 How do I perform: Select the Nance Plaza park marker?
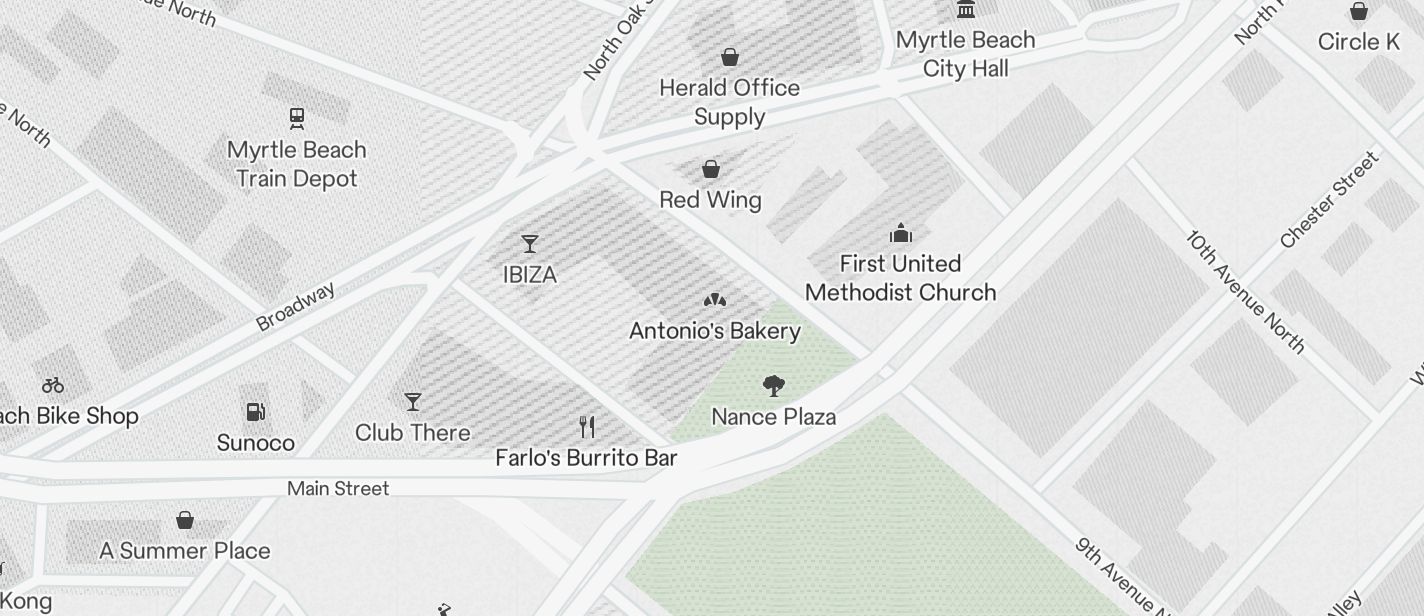pos(773,386)
